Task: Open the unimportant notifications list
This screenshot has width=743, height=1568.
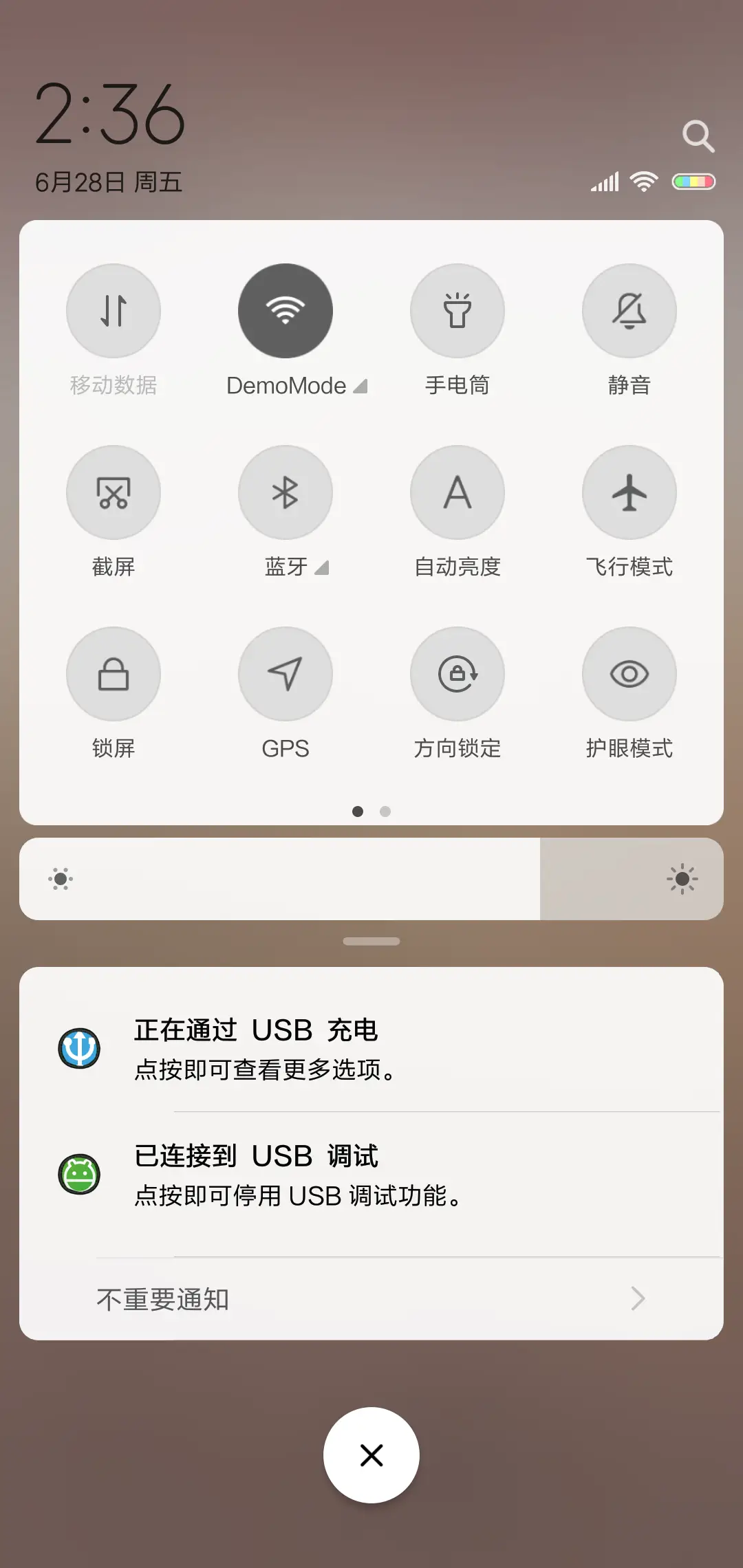Action: (x=371, y=1298)
